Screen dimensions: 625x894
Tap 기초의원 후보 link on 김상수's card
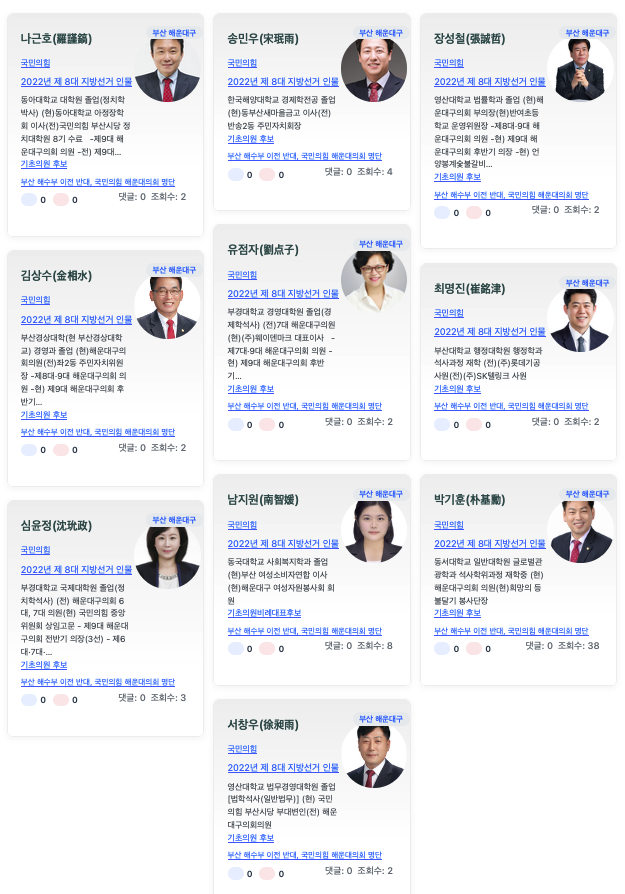click(x=44, y=414)
